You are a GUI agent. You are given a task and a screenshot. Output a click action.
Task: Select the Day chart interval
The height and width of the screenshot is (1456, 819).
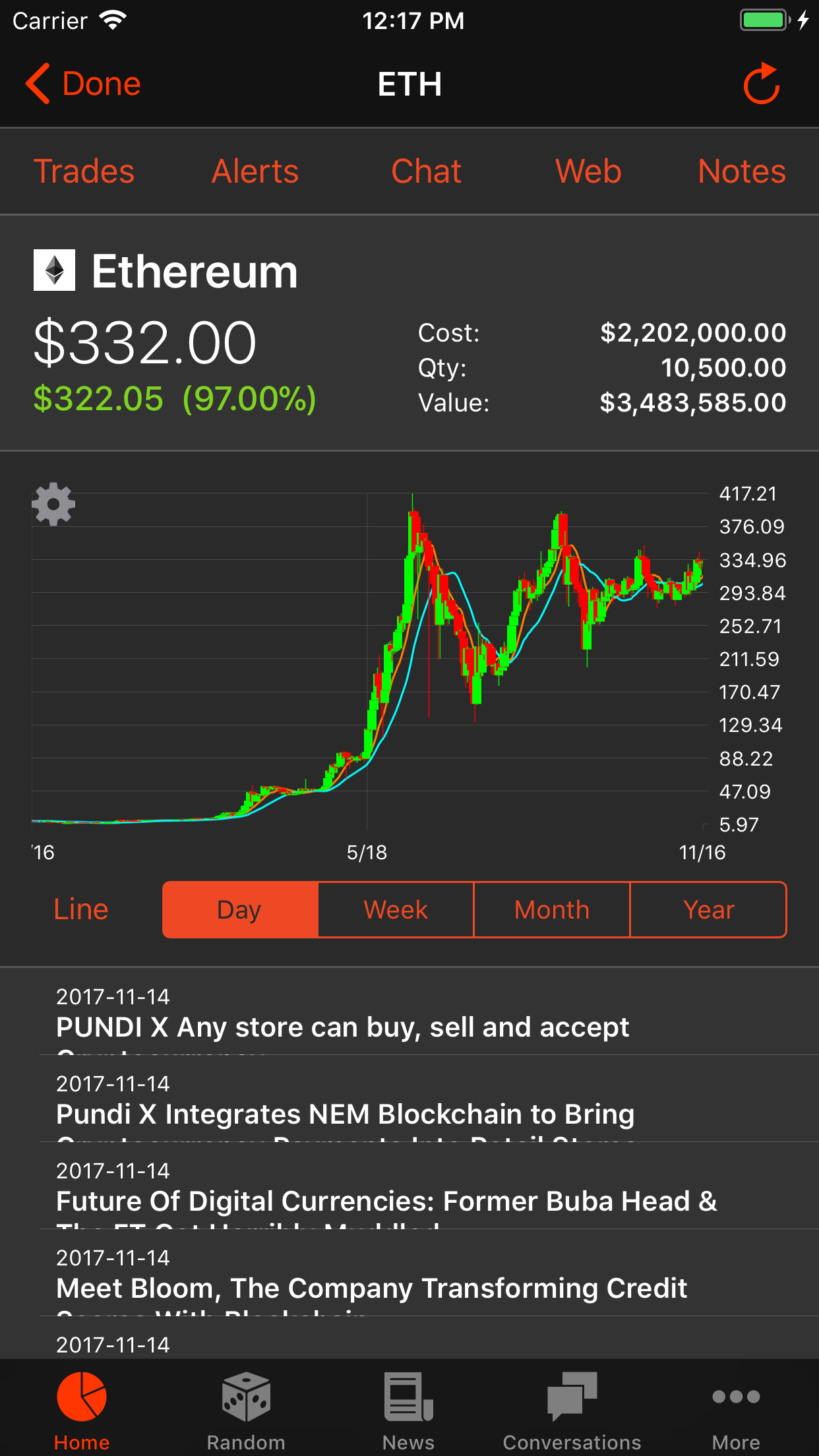[x=240, y=910]
